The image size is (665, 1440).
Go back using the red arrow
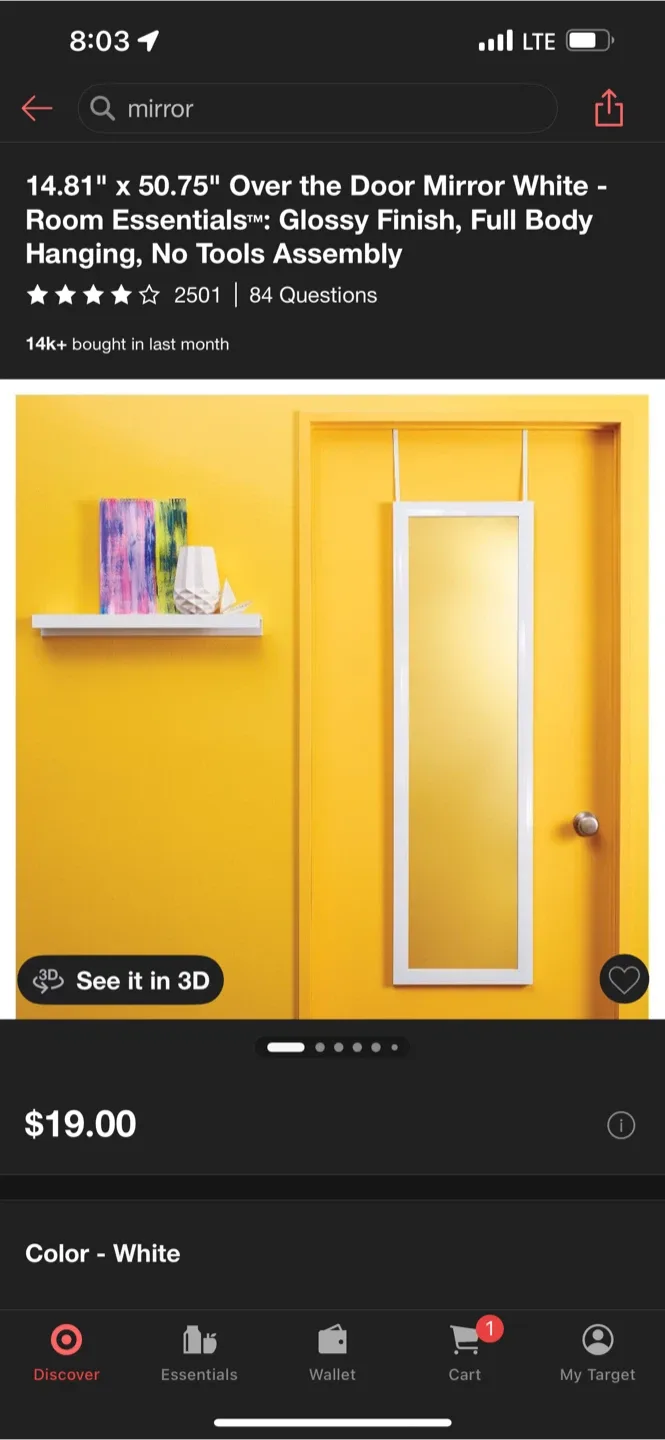pyautogui.click(x=37, y=108)
